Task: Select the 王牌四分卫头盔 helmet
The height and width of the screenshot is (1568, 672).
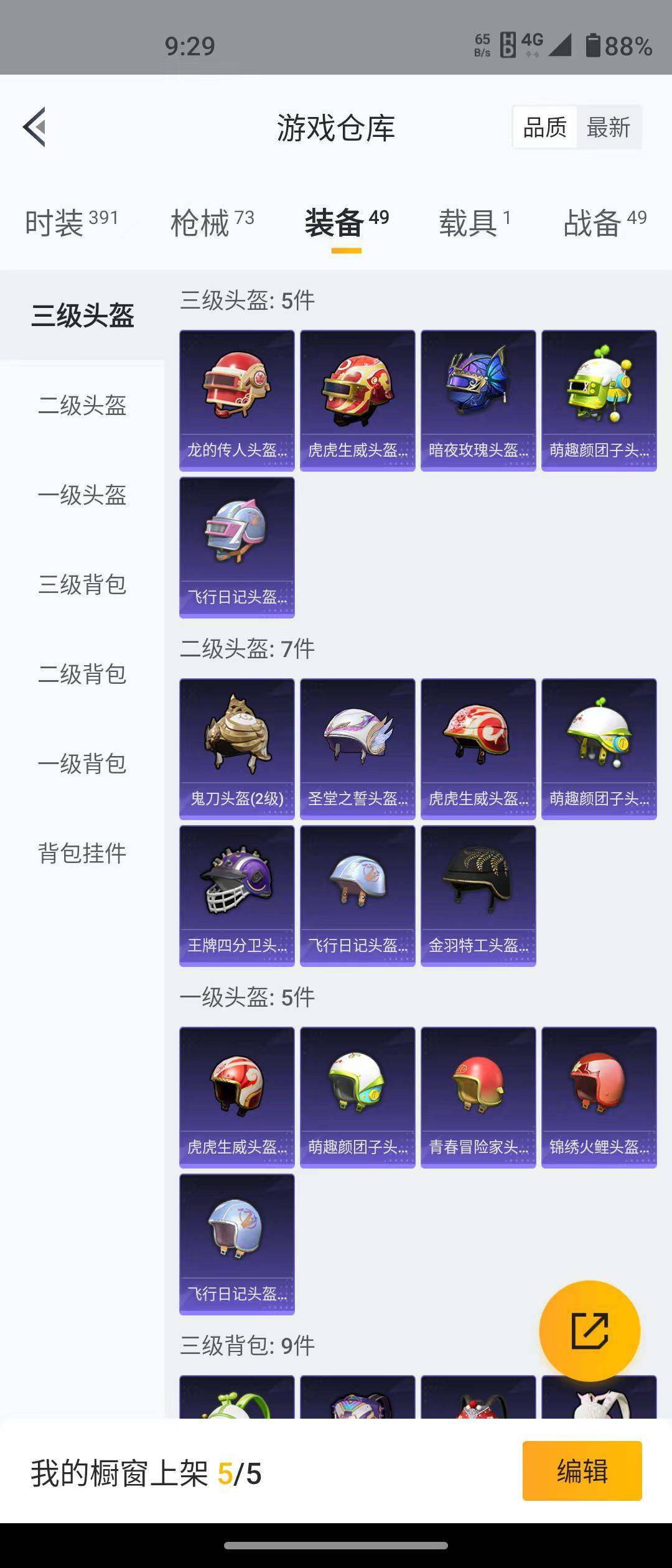Action: click(236, 896)
